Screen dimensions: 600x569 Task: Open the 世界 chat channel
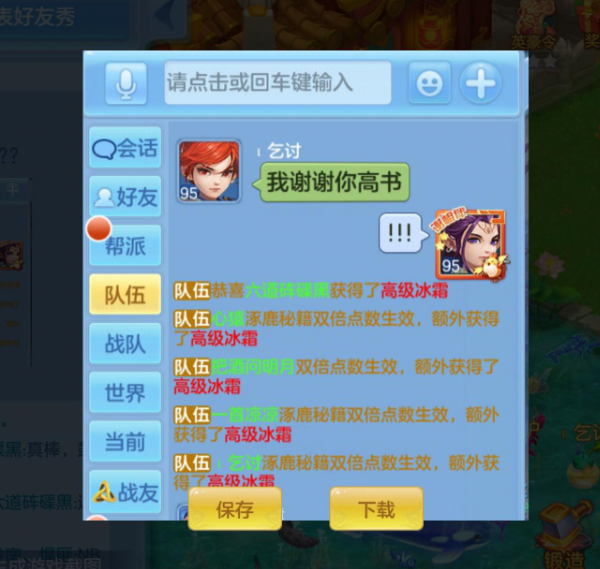(x=125, y=393)
